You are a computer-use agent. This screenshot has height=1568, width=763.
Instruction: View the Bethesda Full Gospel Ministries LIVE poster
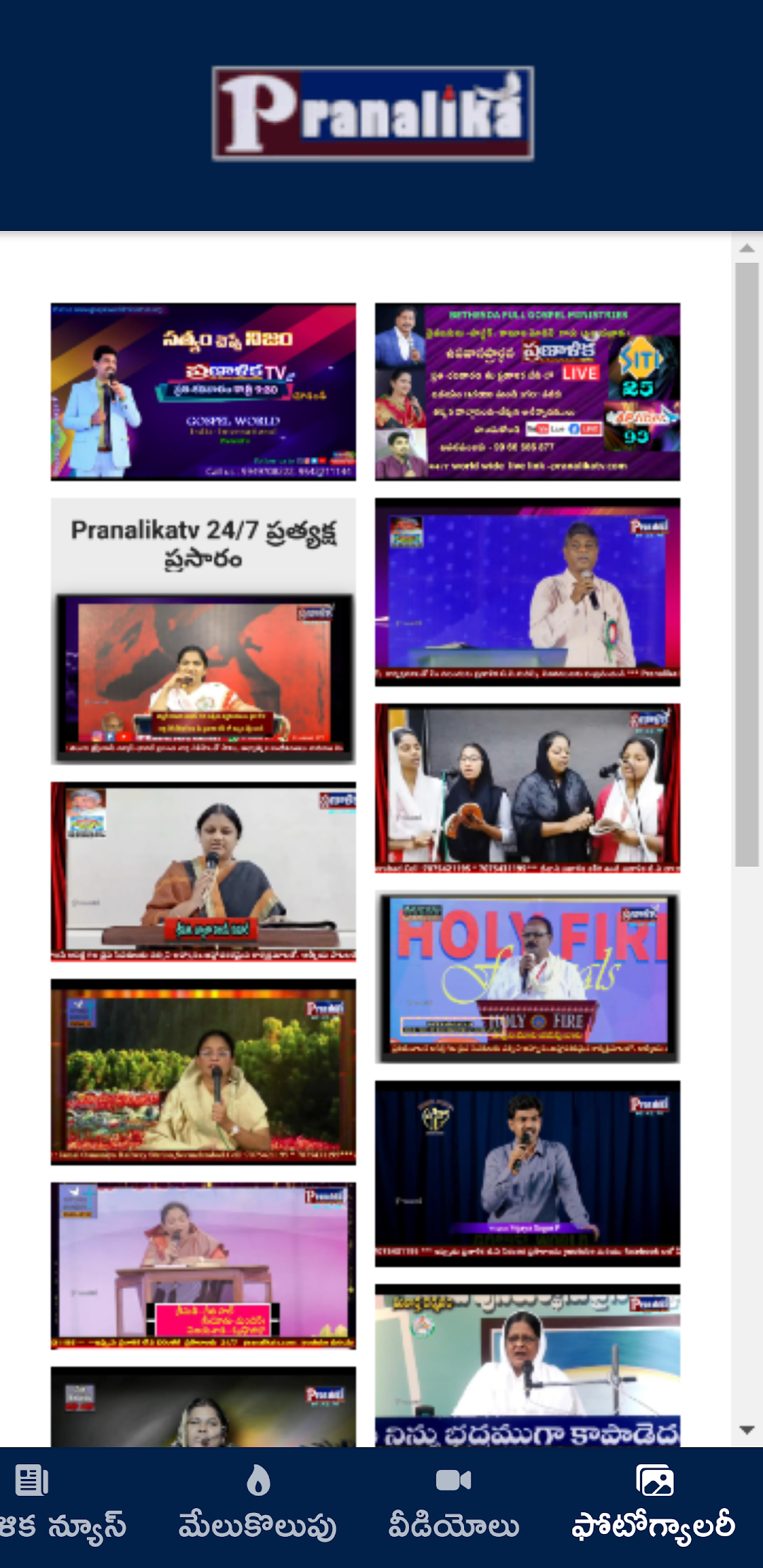tap(528, 392)
